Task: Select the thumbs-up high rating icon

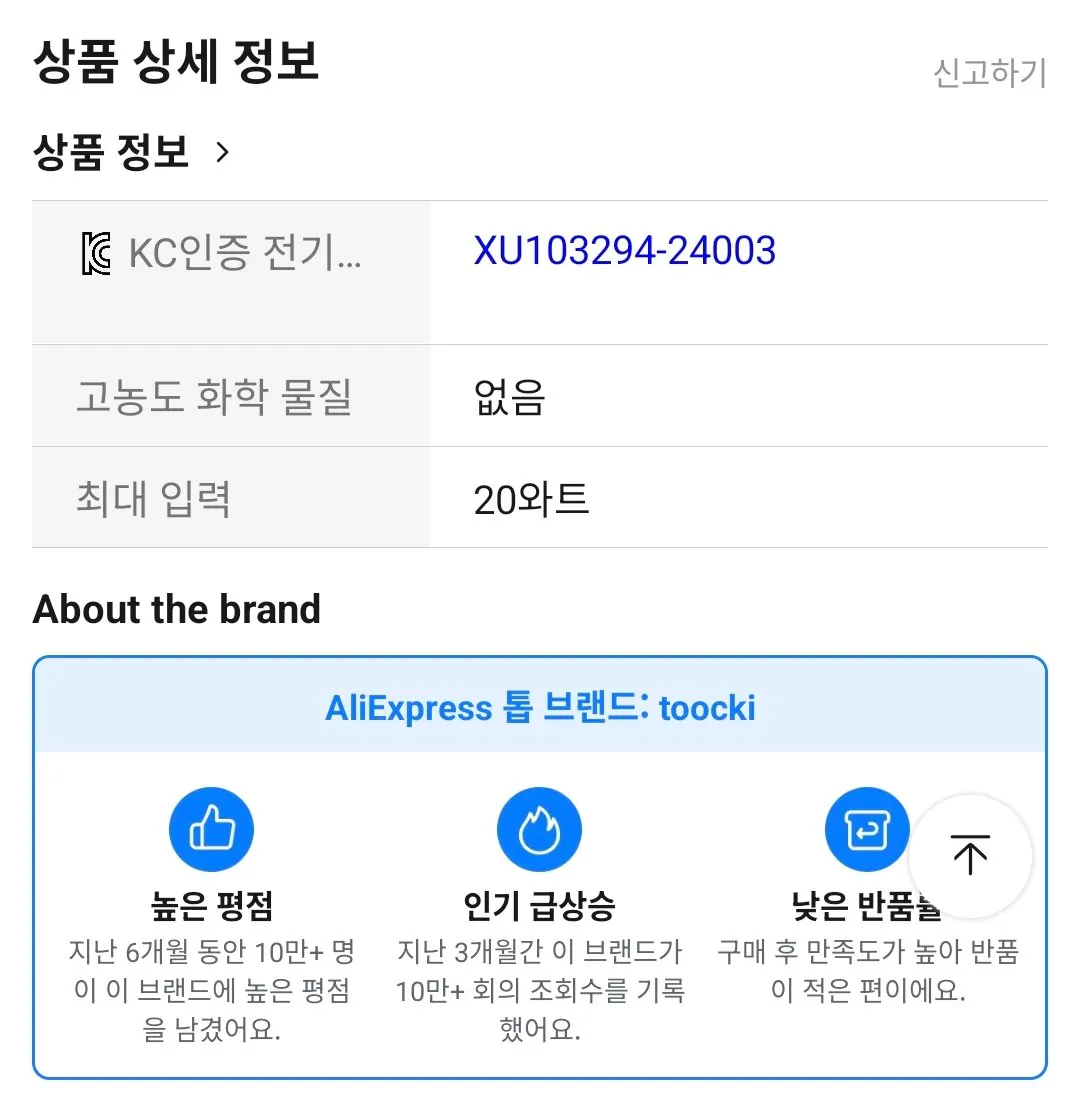Action: tap(211, 828)
